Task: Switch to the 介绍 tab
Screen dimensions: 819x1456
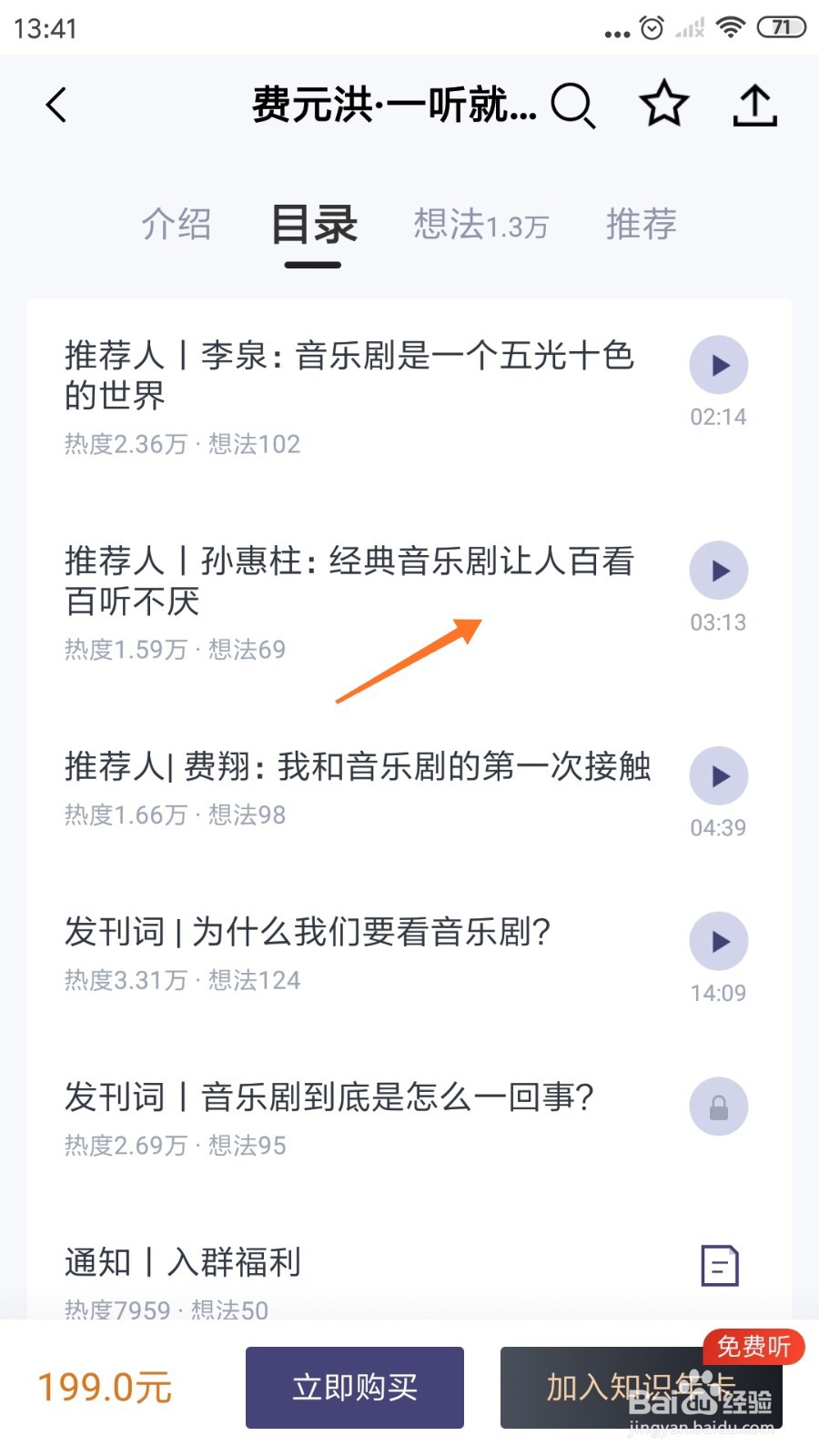Action: point(178,226)
